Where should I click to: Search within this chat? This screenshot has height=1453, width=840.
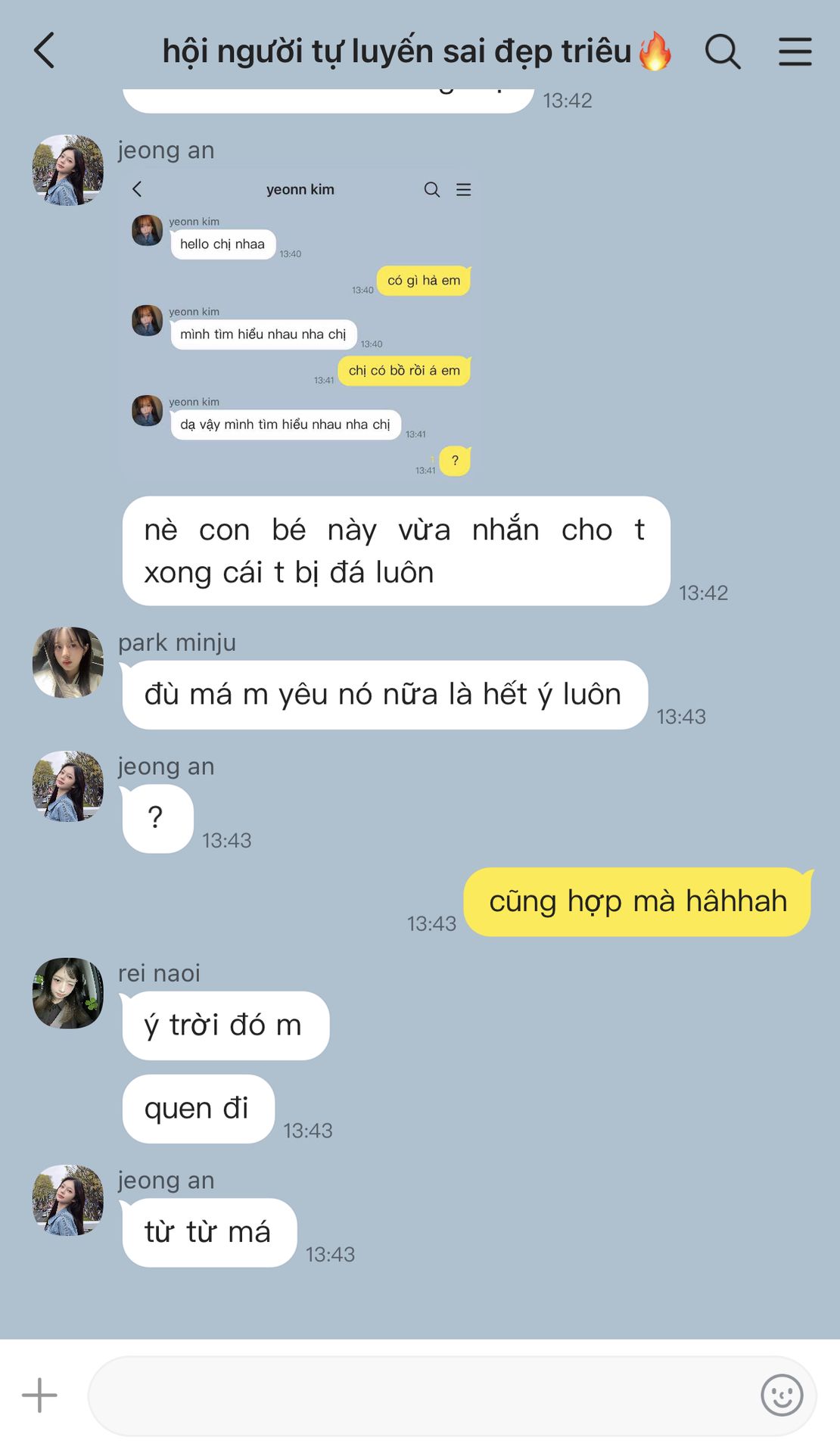pos(723,51)
